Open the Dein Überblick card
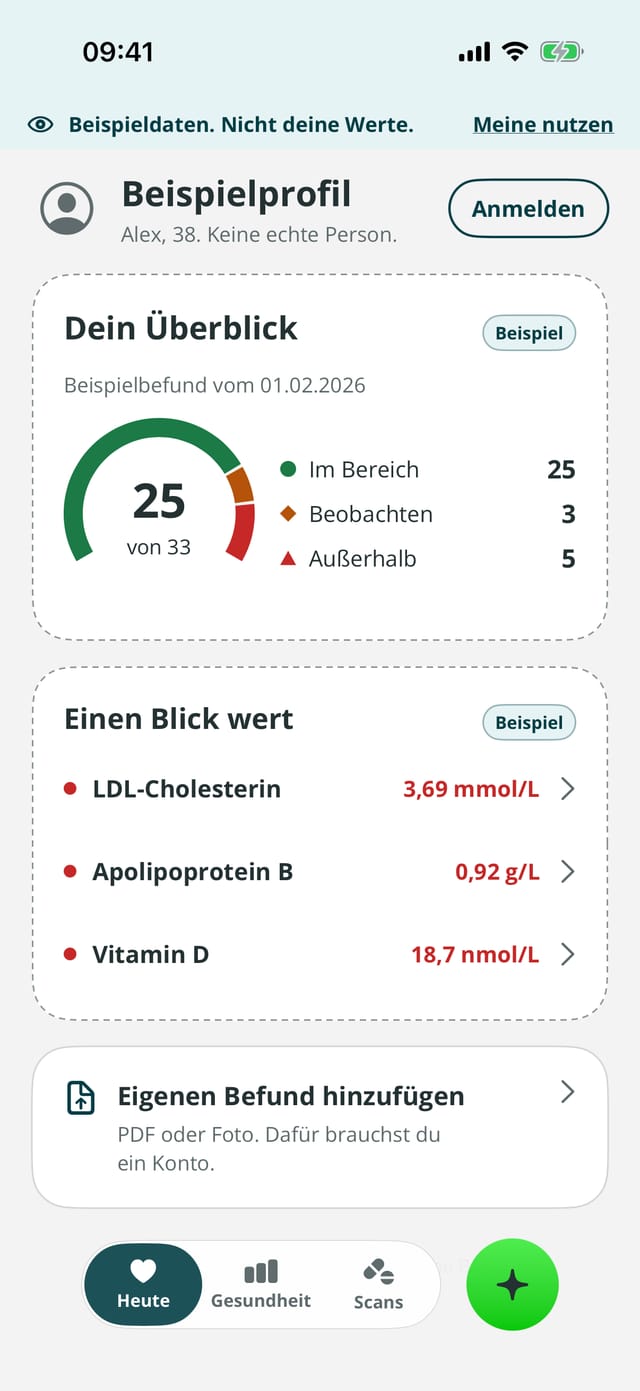This screenshot has height=1391, width=640. tap(320, 457)
